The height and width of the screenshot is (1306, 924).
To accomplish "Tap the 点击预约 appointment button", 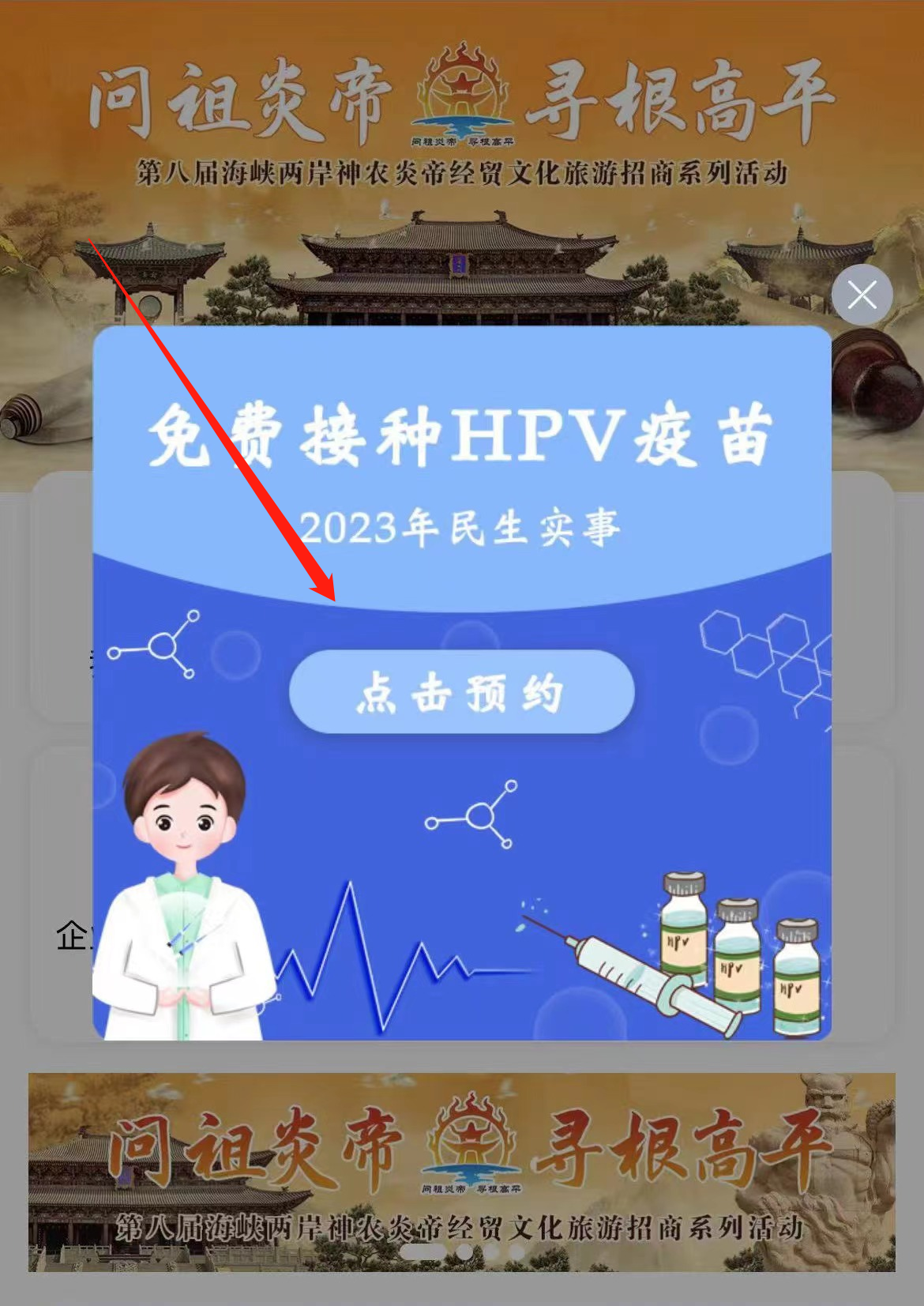I will point(462,692).
